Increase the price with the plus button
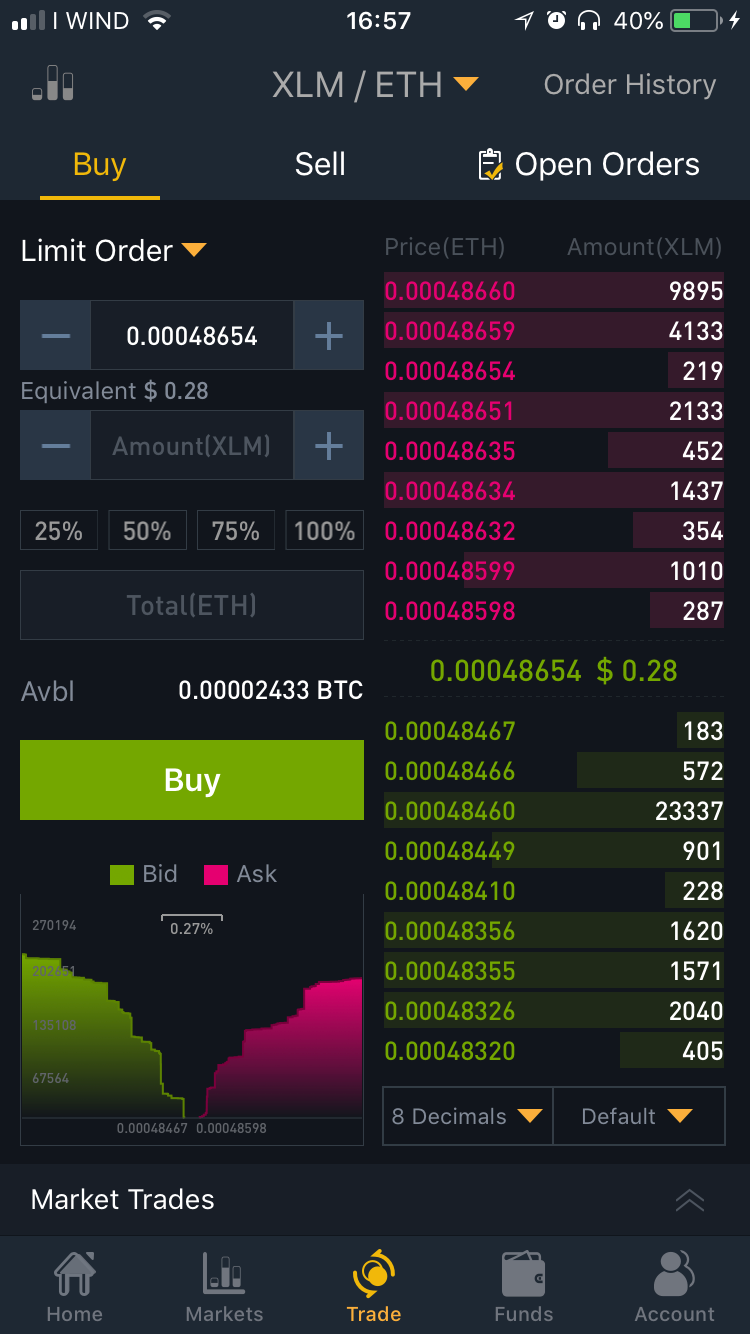 click(x=329, y=336)
